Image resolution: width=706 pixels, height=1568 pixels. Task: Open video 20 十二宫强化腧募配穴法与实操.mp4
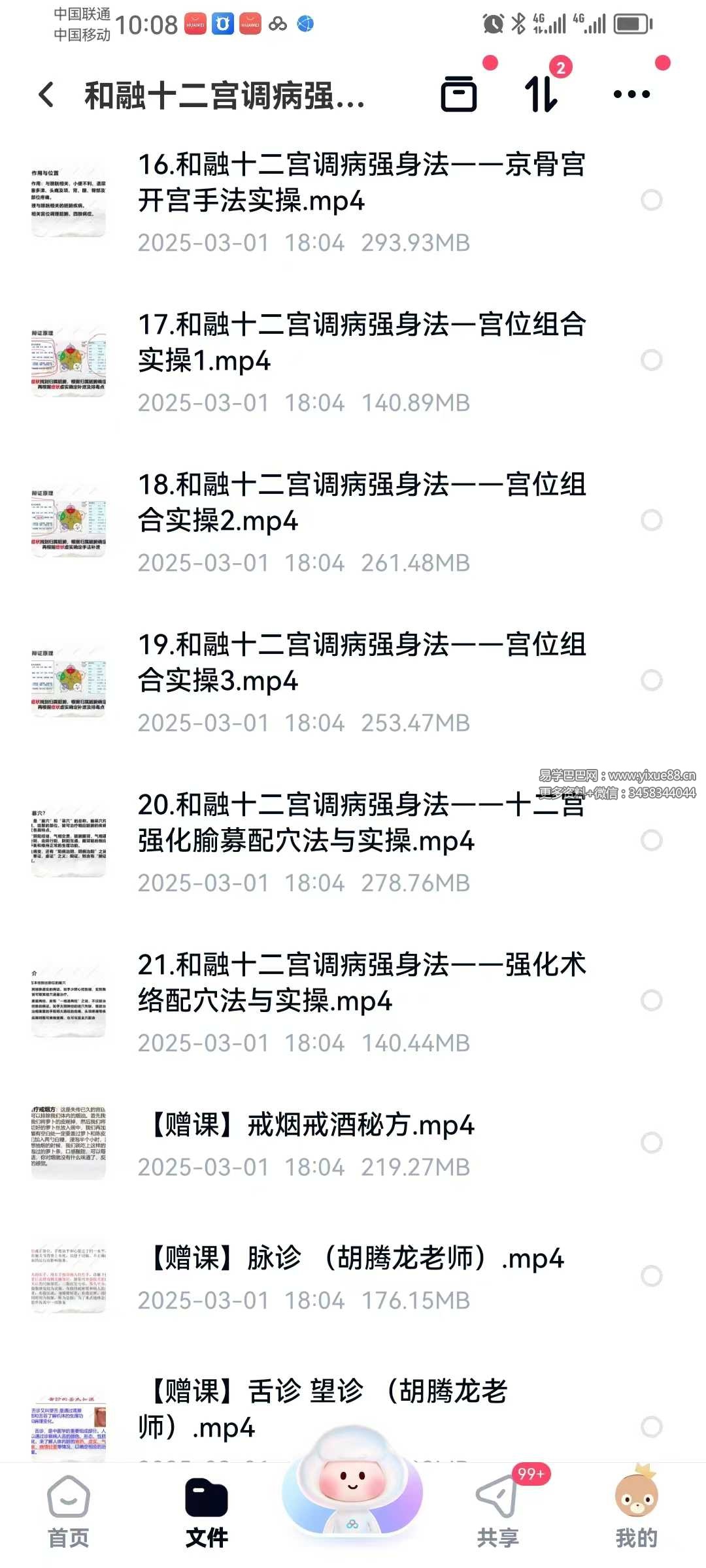coord(361,823)
